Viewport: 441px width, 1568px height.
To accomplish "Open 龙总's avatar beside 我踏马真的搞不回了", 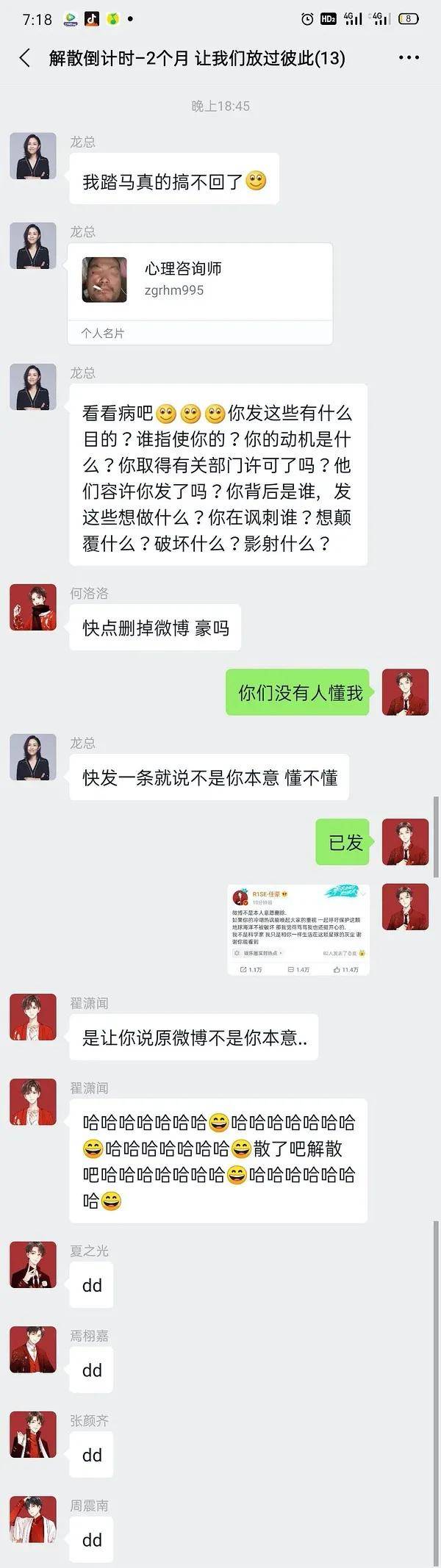I will [x=33, y=156].
